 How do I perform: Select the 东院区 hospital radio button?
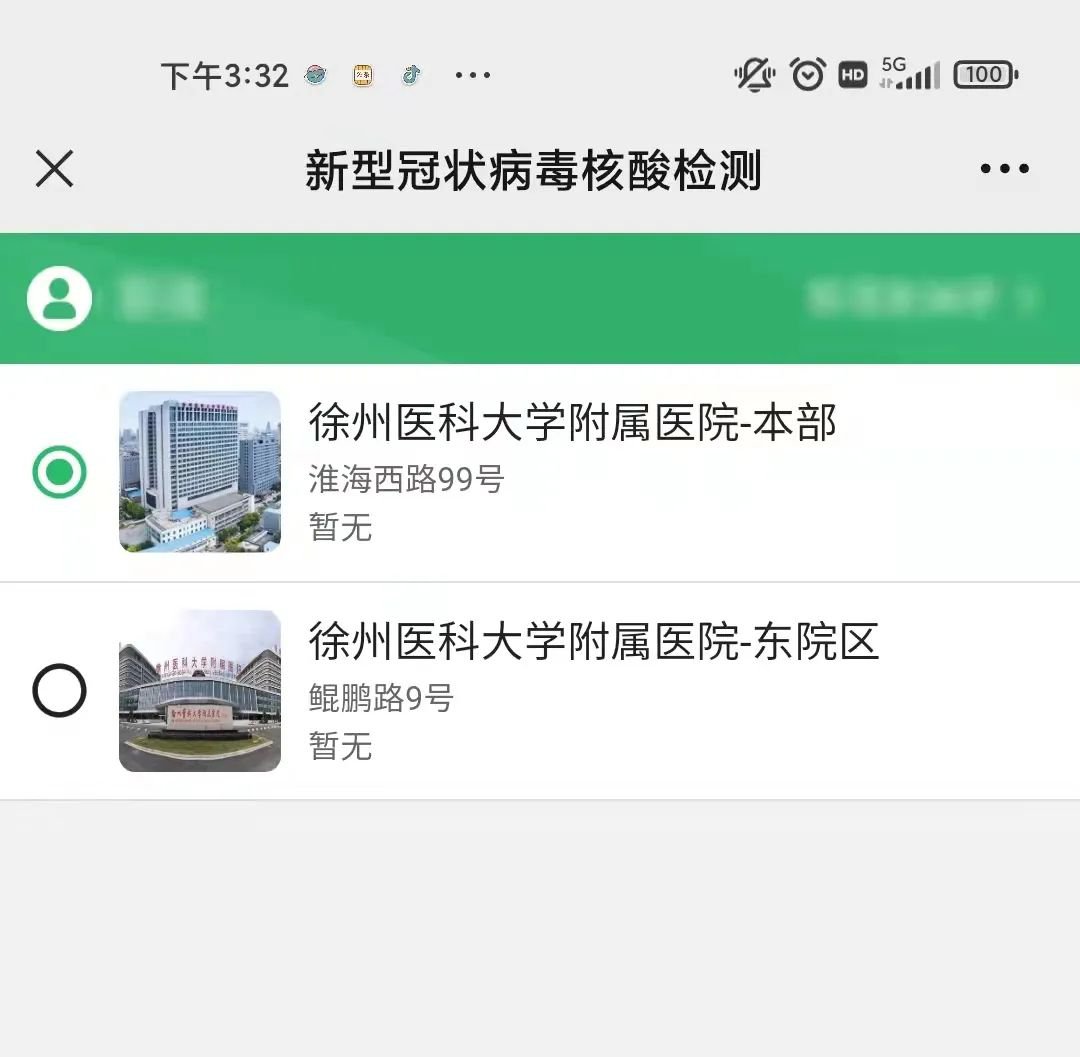pyautogui.click(x=59, y=691)
